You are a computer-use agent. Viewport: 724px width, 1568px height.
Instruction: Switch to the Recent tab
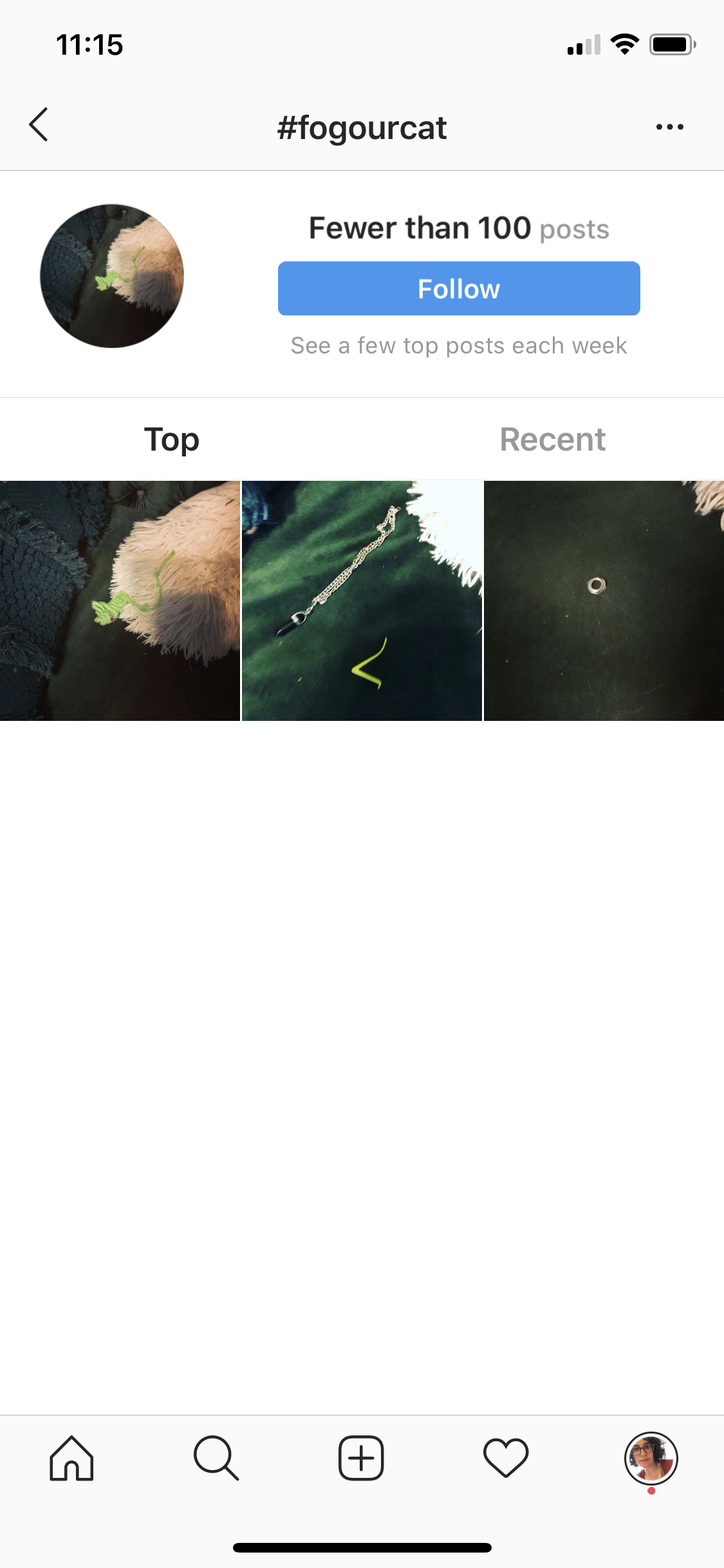click(x=552, y=440)
